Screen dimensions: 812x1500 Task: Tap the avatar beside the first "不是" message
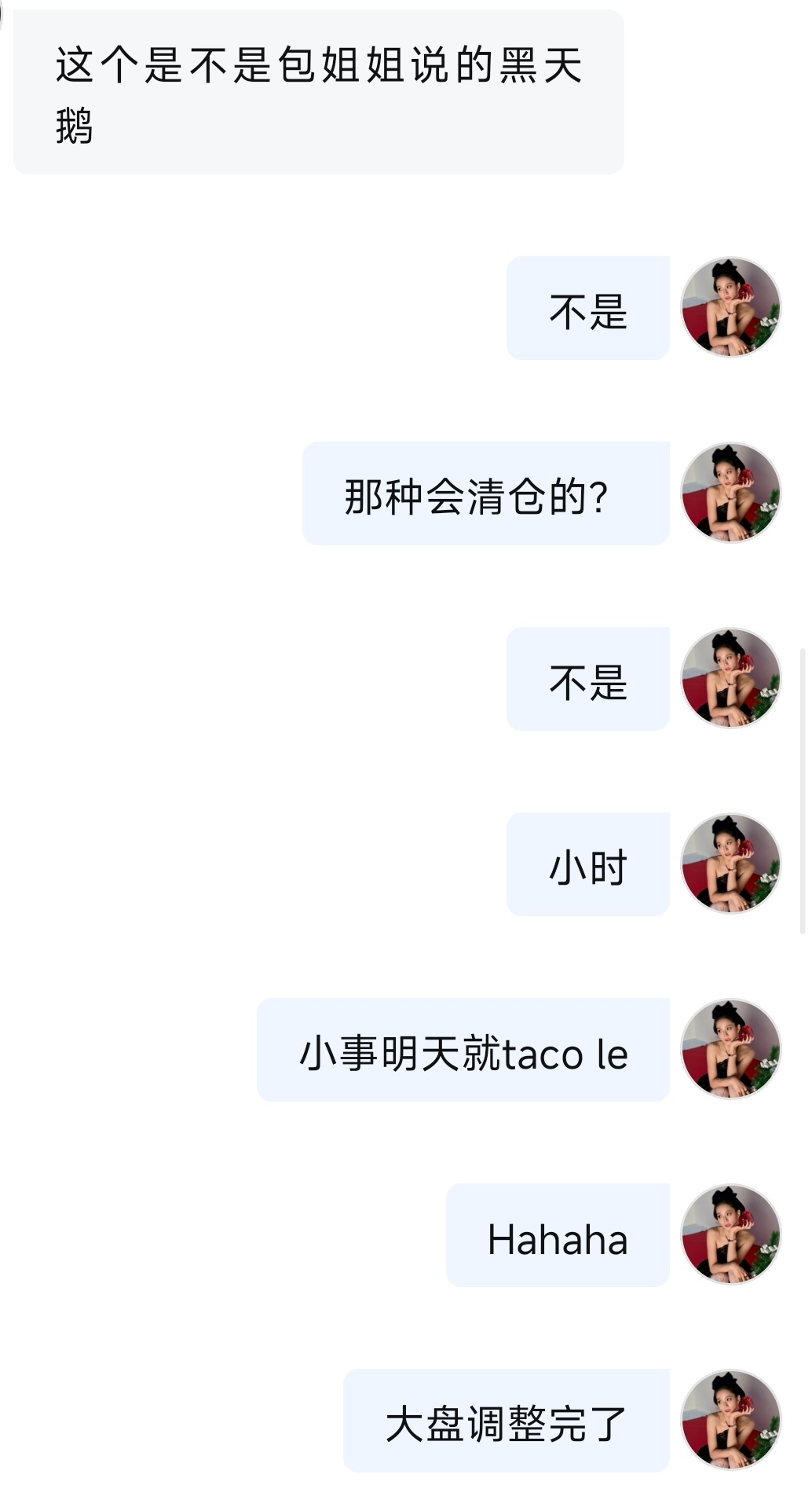click(x=730, y=307)
